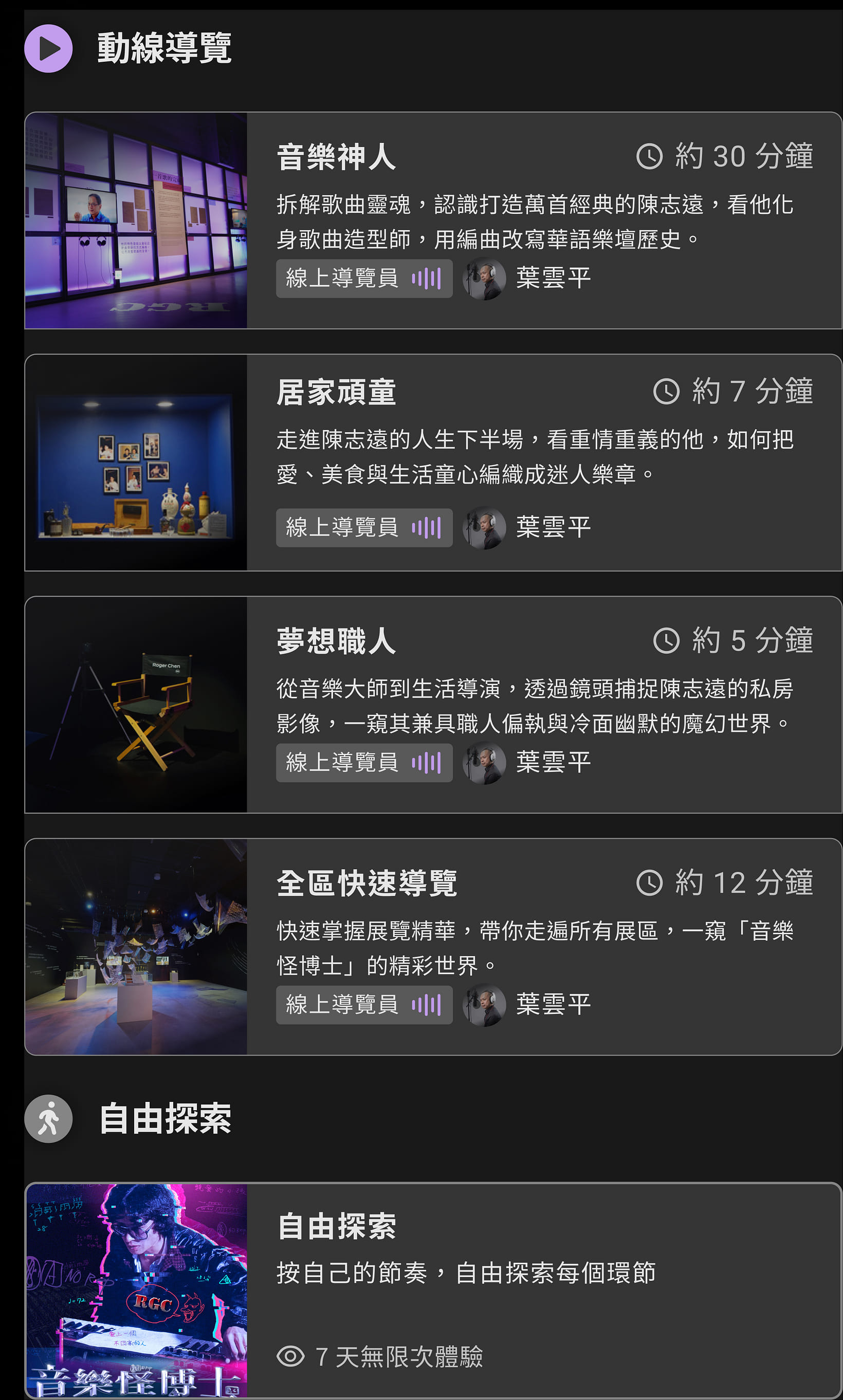This screenshot has height=1400, width=843.
Task: Tap the 線上導覽員 chip under 夢想職人
Action: click(364, 762)
